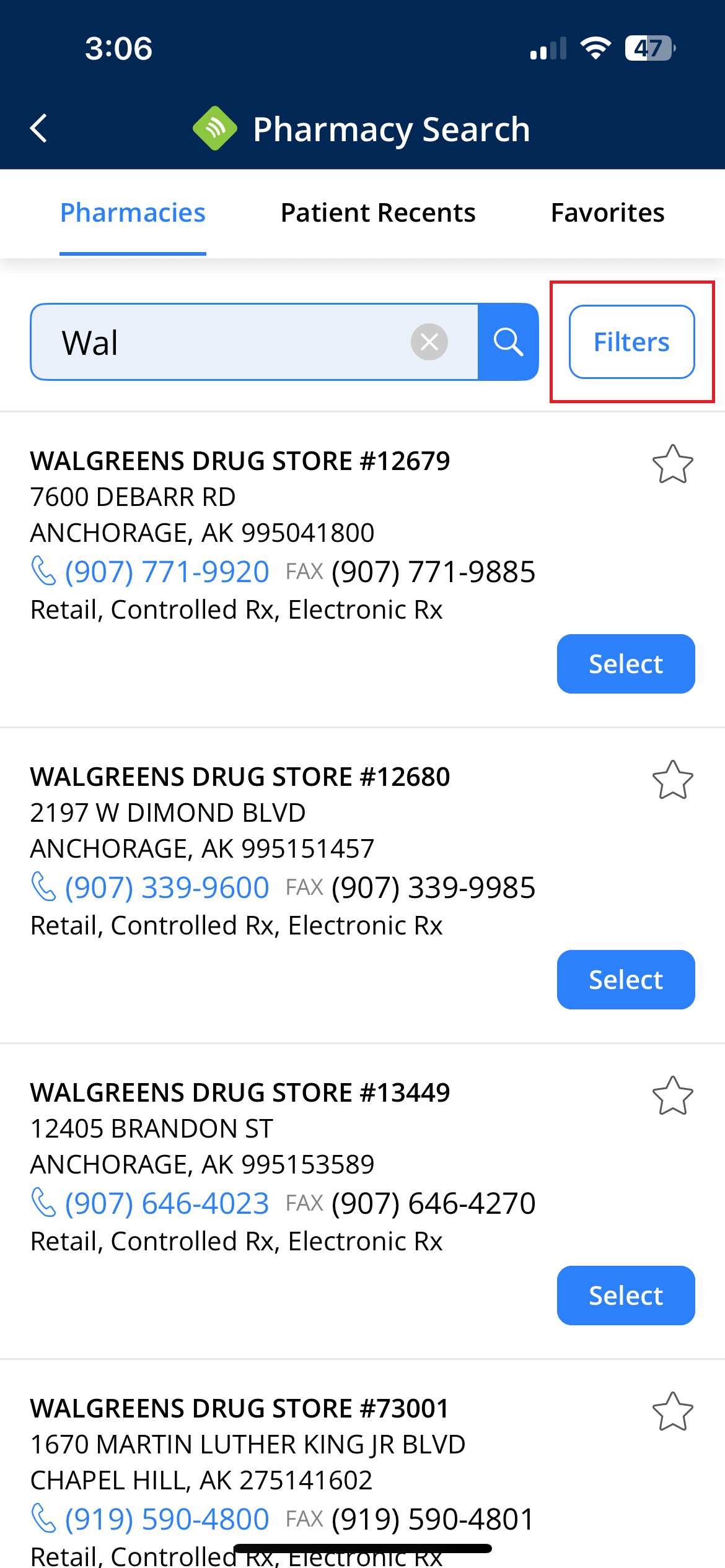
Task: Open the Pharmacies tab
Action: pos(133,213)
